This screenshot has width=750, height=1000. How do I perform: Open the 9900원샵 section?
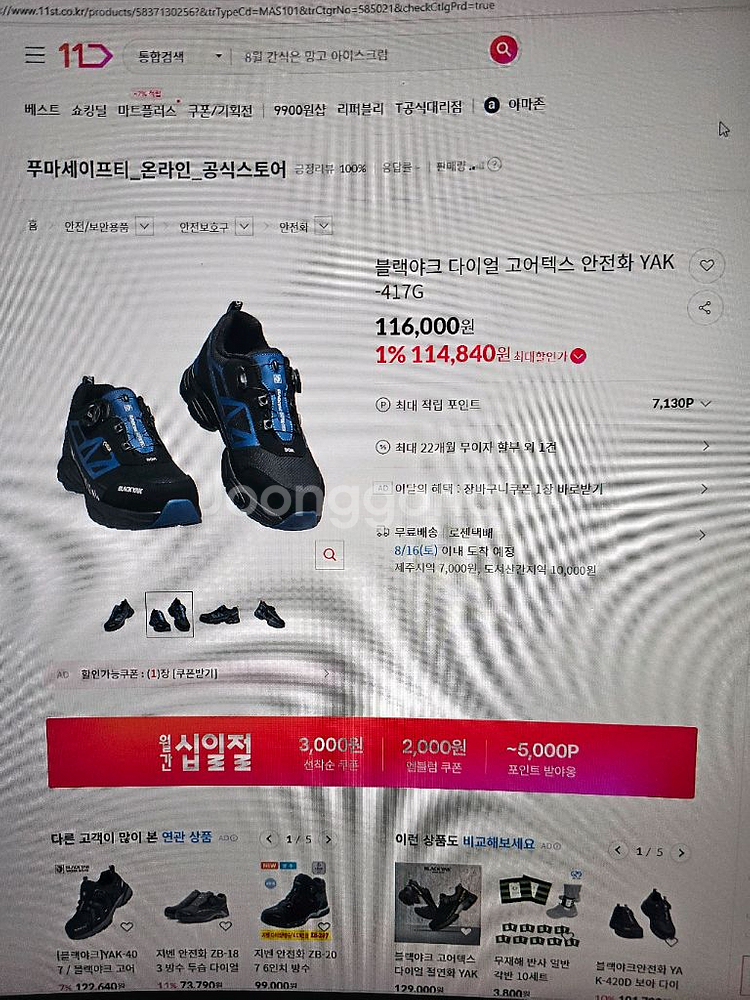pos(300,110)
